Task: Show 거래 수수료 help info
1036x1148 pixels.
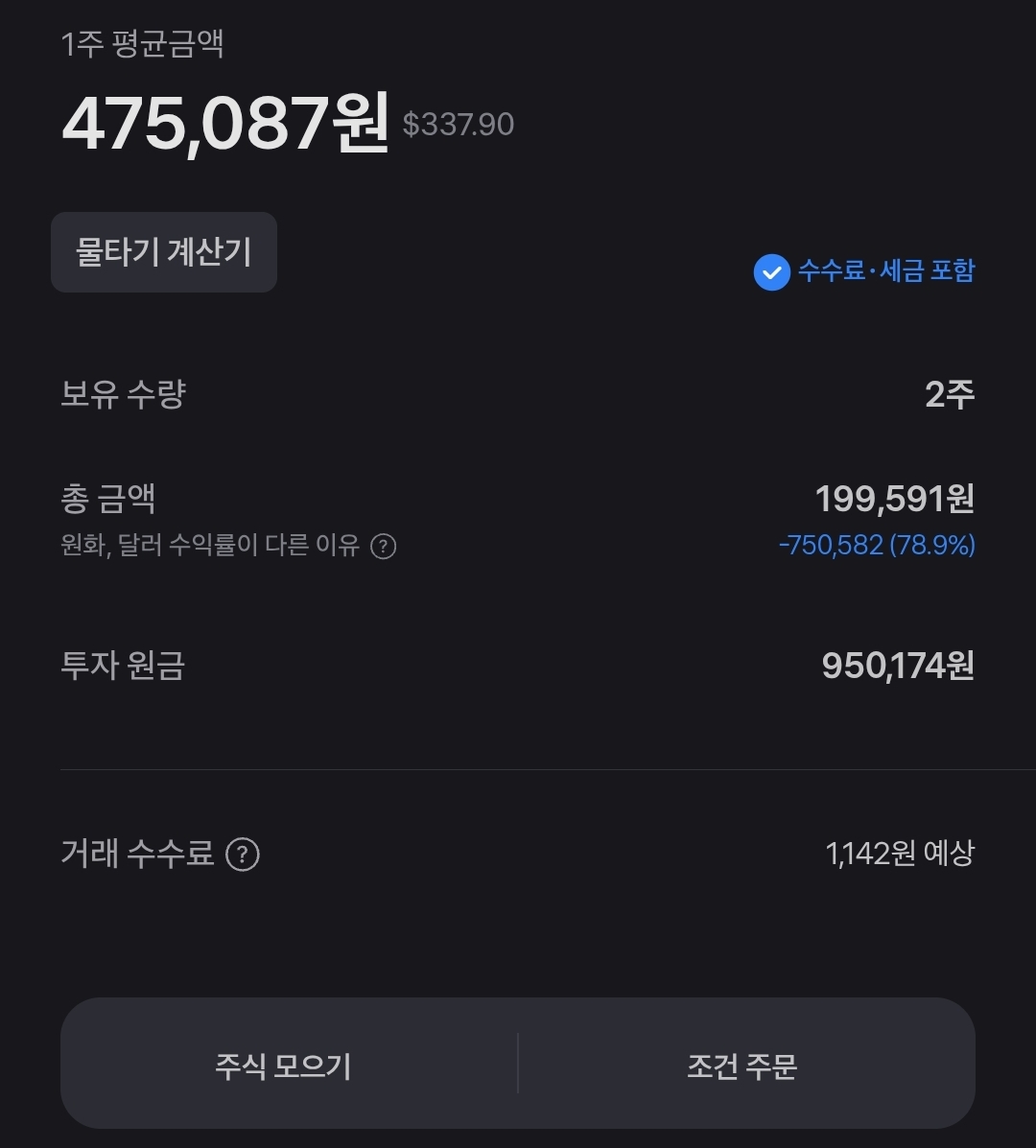Action: (243, 854)
